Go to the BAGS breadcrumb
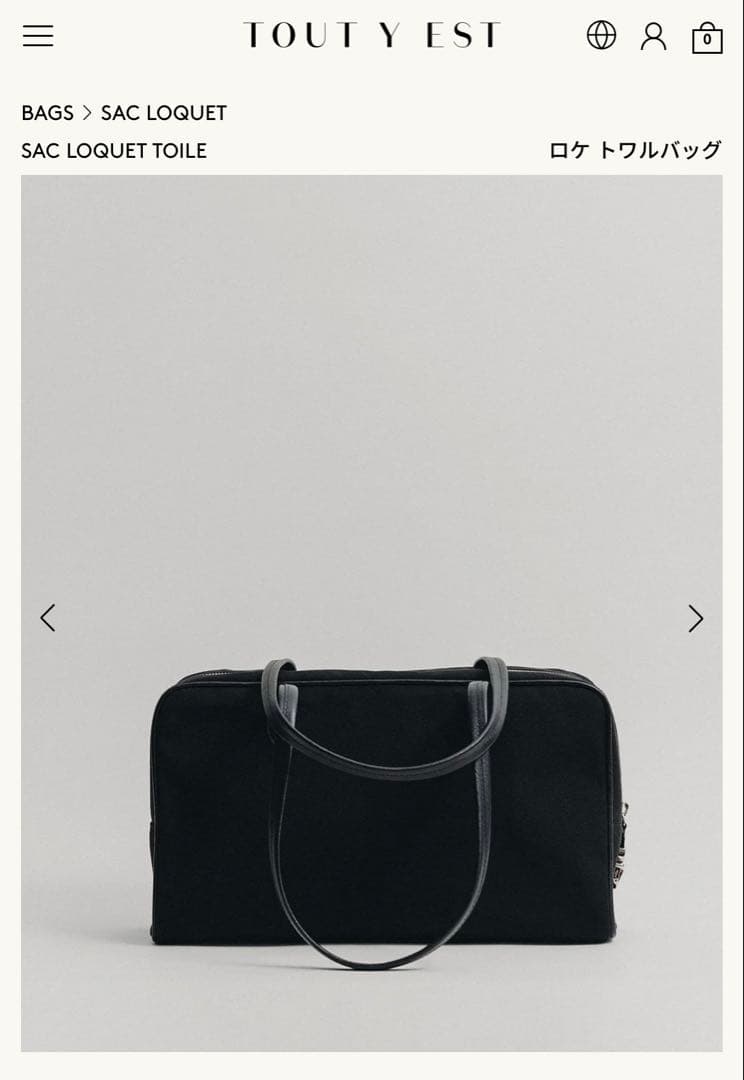Image resolution: width=744 pixels, height=1080 pixels. click(47, 113)
